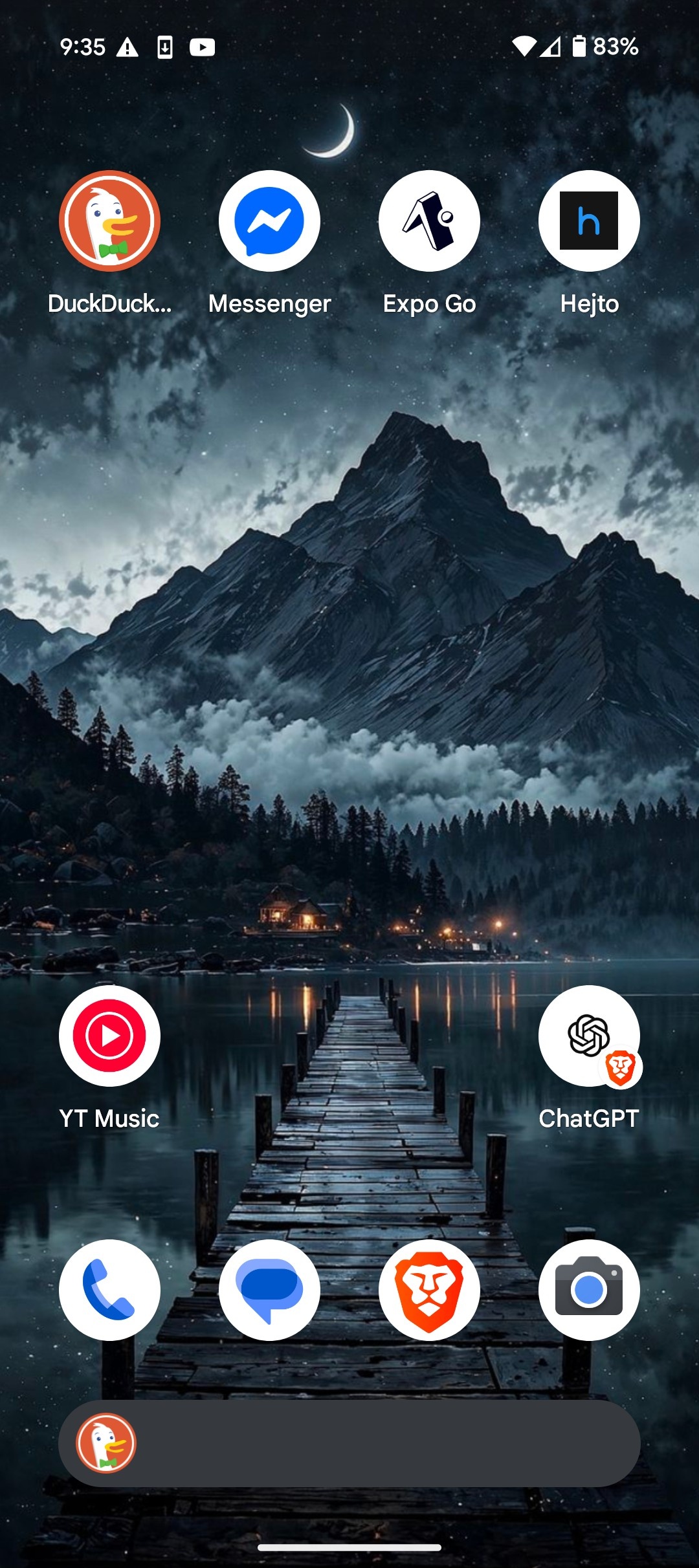The width and height of the screenshot is (699, 1568).
Task: Open the YT Music app
Action: pyautogui.click(x=109, y=1036)
